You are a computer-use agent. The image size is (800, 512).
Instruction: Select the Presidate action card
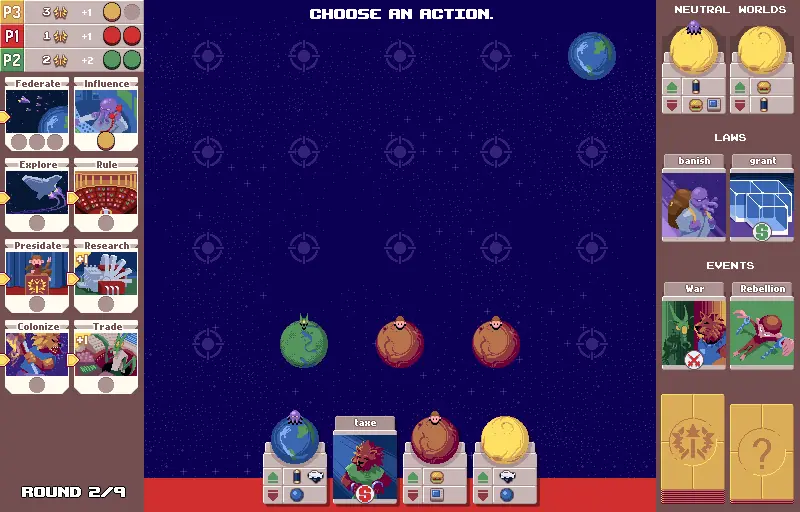[37, 276]
